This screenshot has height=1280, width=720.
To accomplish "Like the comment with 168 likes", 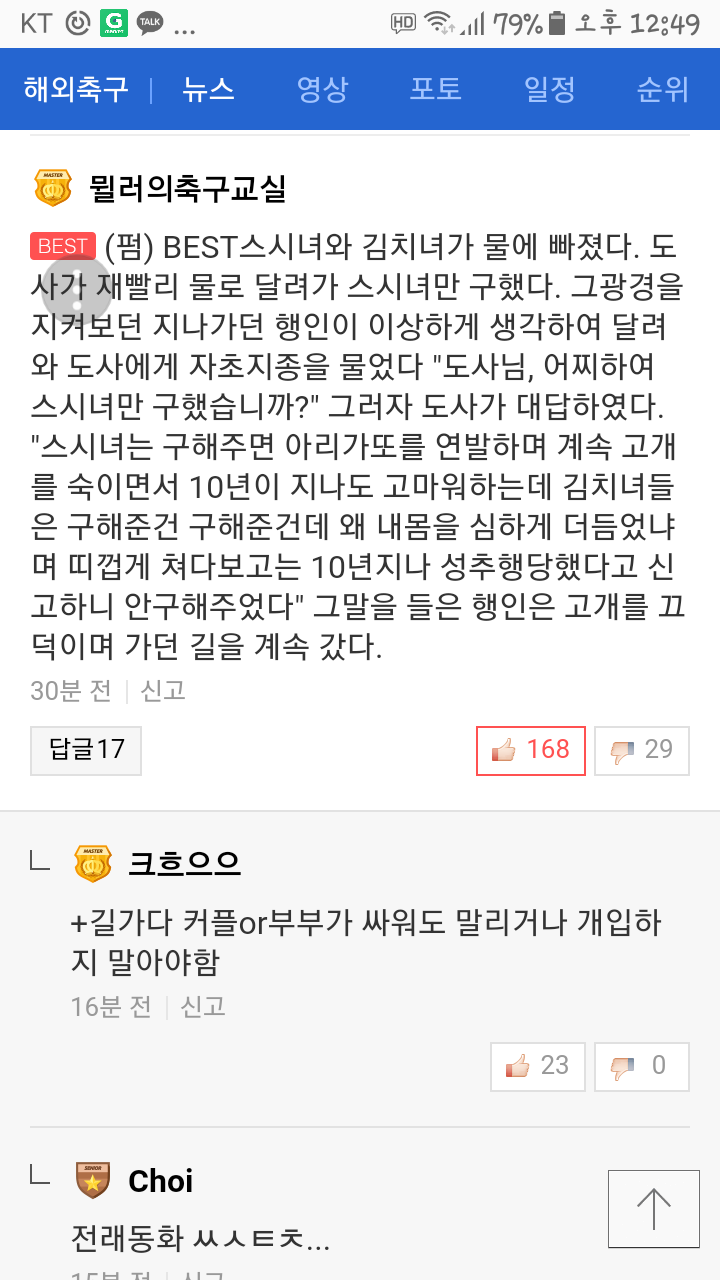I will click(531, 750).
